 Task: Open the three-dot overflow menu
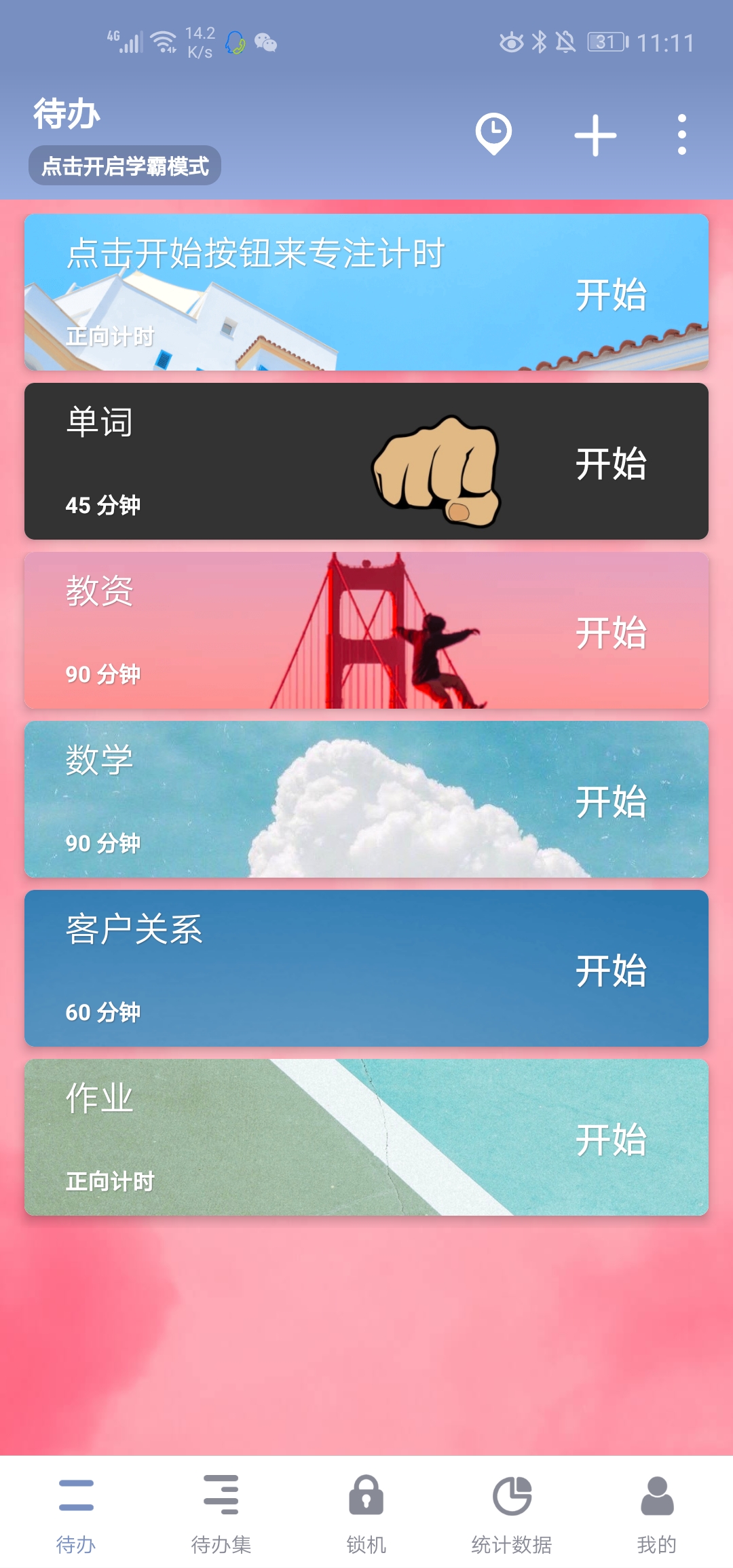click(681, 135)
